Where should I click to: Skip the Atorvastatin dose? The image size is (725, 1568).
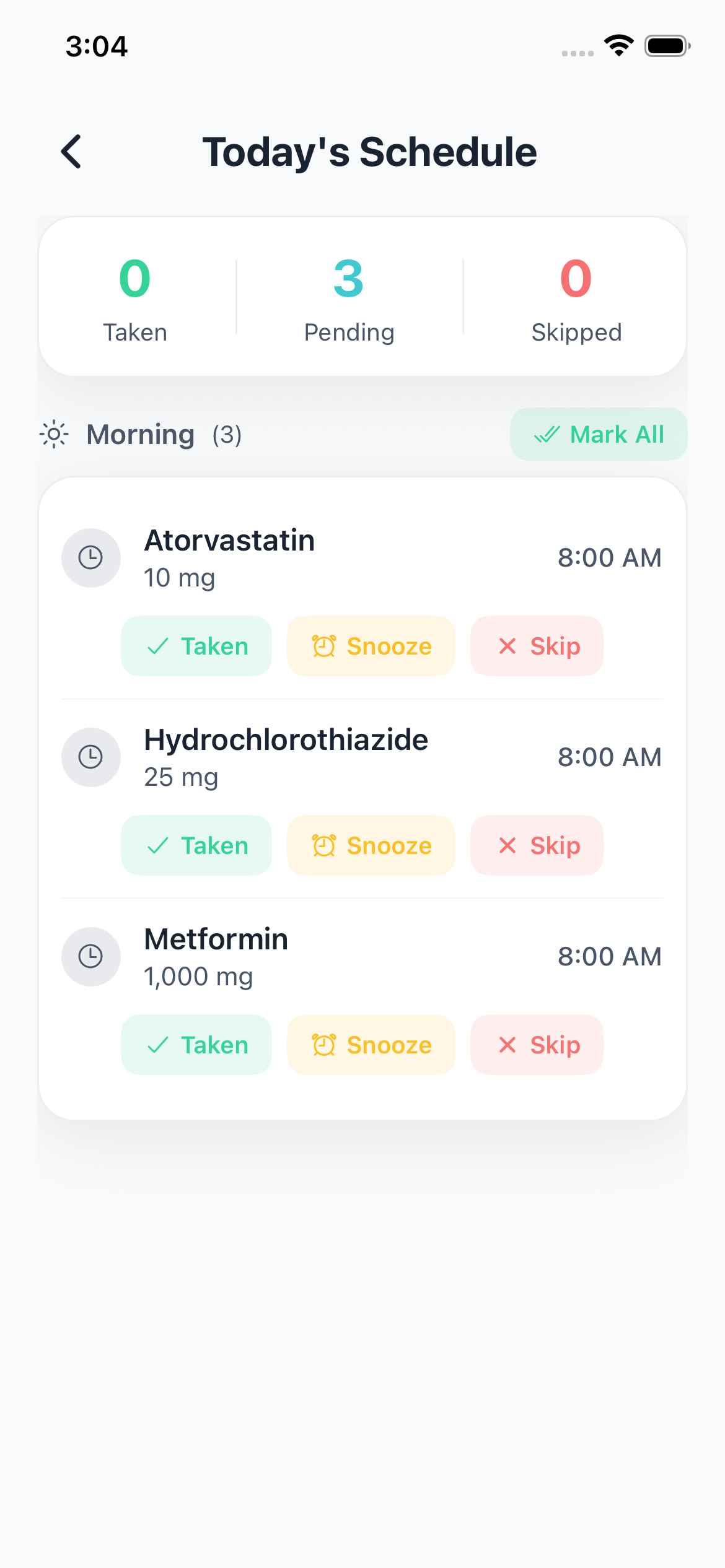coord(537,646)
